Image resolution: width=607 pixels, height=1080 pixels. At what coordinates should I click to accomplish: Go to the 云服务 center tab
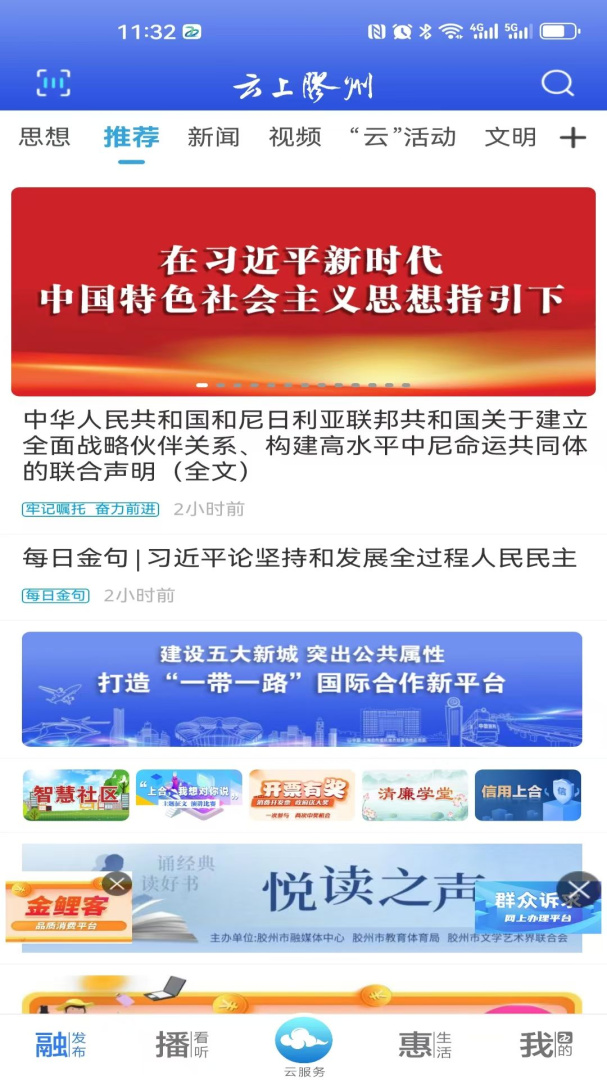[303, 1046]
